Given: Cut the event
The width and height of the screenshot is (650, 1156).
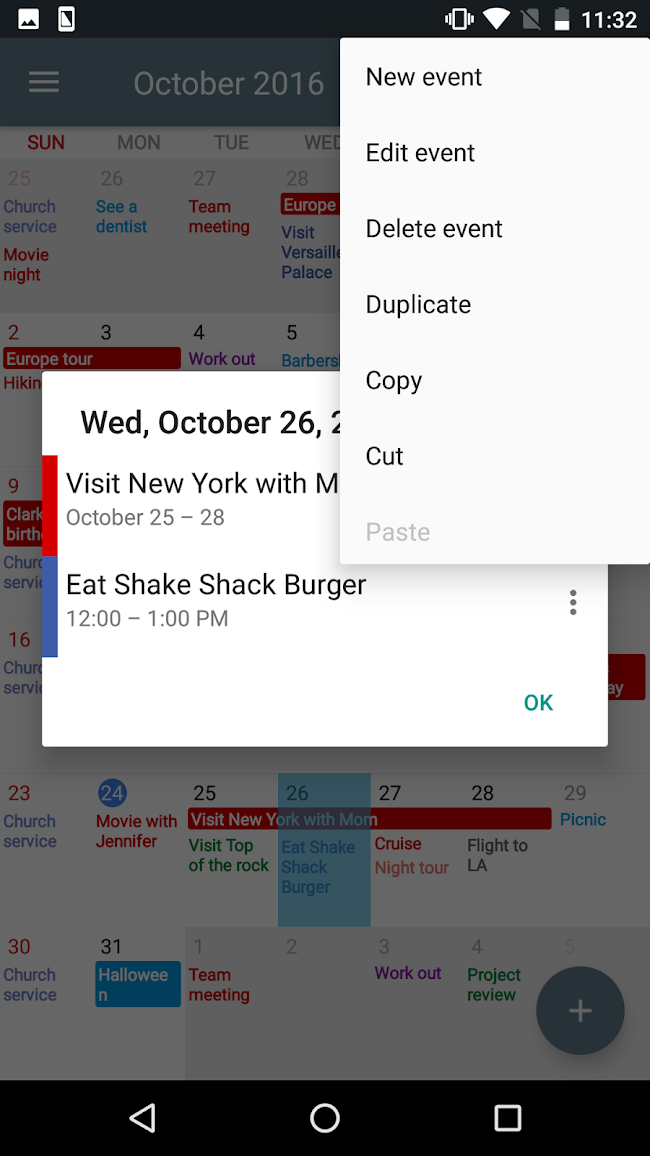Looking at the screenshot, I should pyautogui.click(x=495, y=456).
